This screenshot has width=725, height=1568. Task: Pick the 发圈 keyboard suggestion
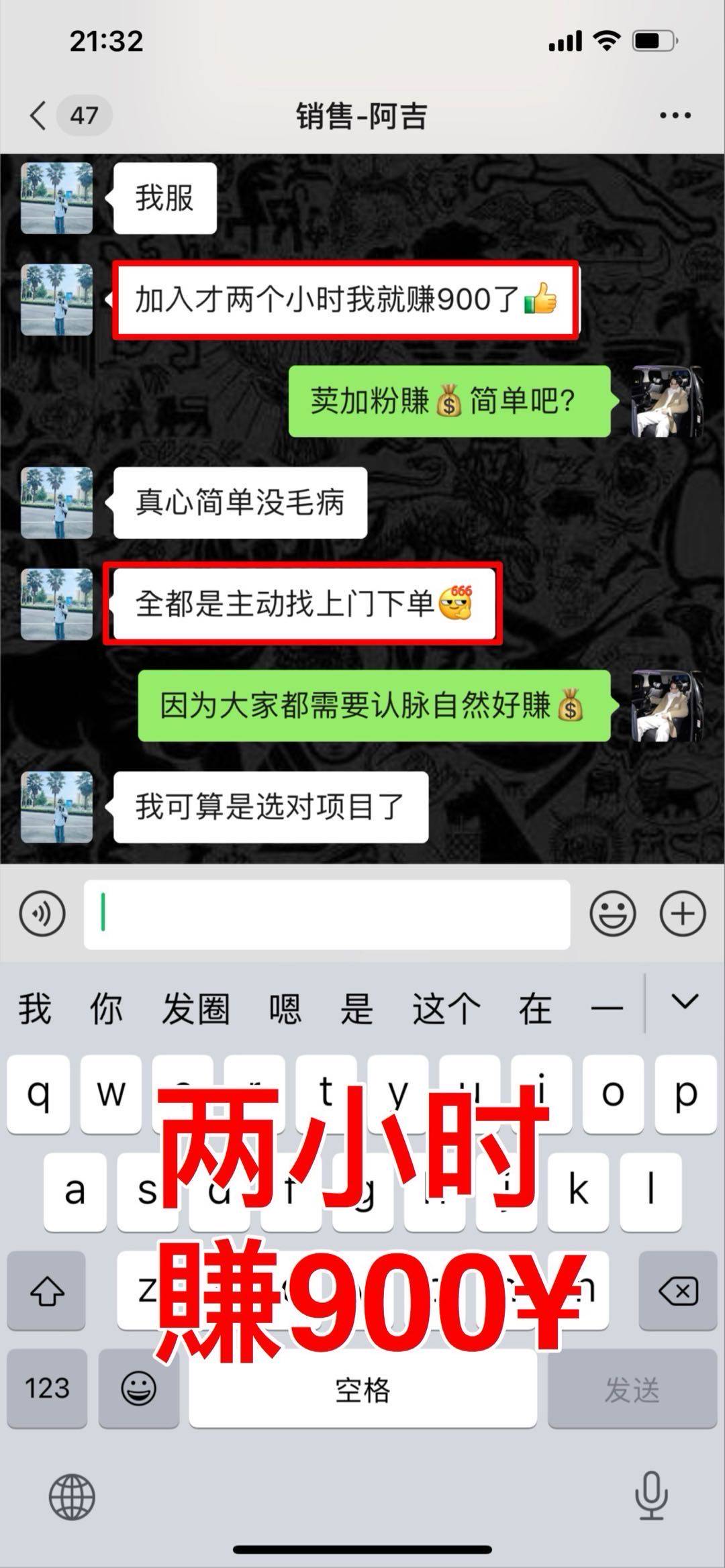(195, 1009)
